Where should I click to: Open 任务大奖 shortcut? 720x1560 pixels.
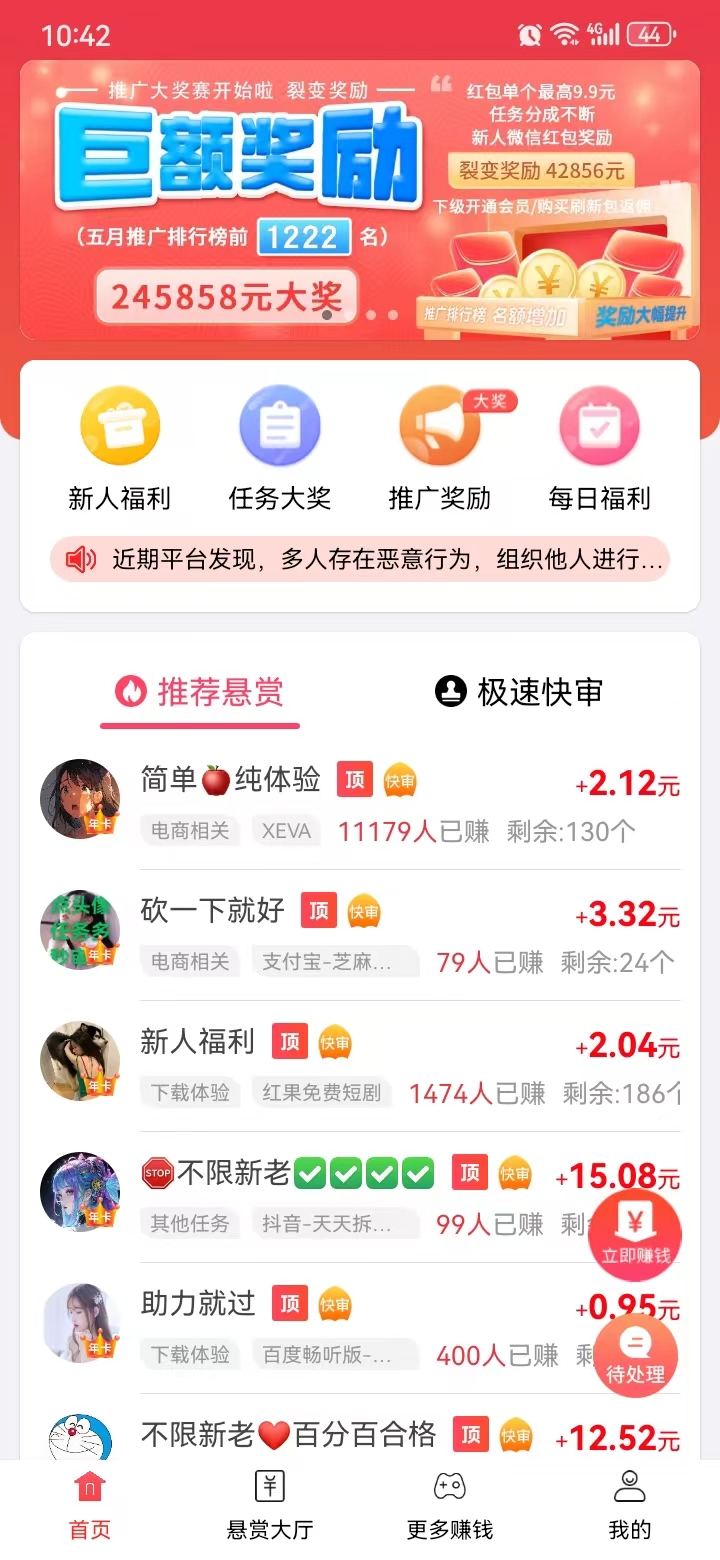click(280, 447)
